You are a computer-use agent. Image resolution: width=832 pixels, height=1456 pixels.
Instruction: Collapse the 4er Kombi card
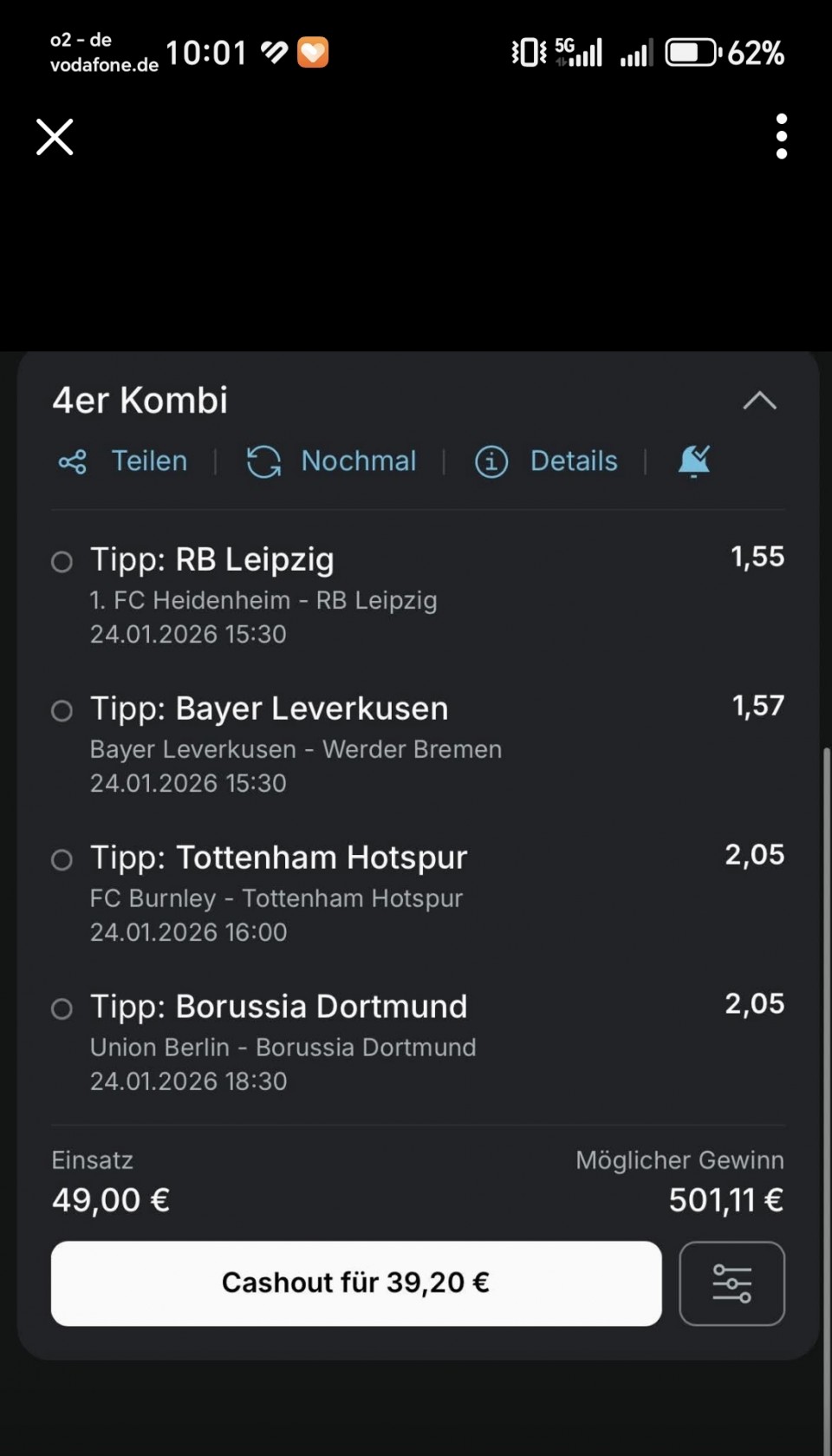click(x=759, y=401)
